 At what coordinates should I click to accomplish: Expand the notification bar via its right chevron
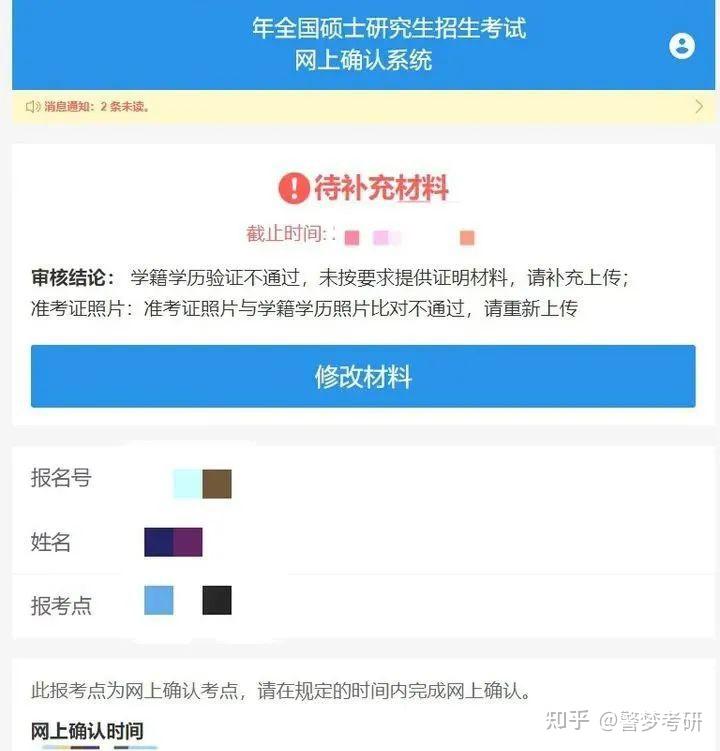(x=700, y=105)
